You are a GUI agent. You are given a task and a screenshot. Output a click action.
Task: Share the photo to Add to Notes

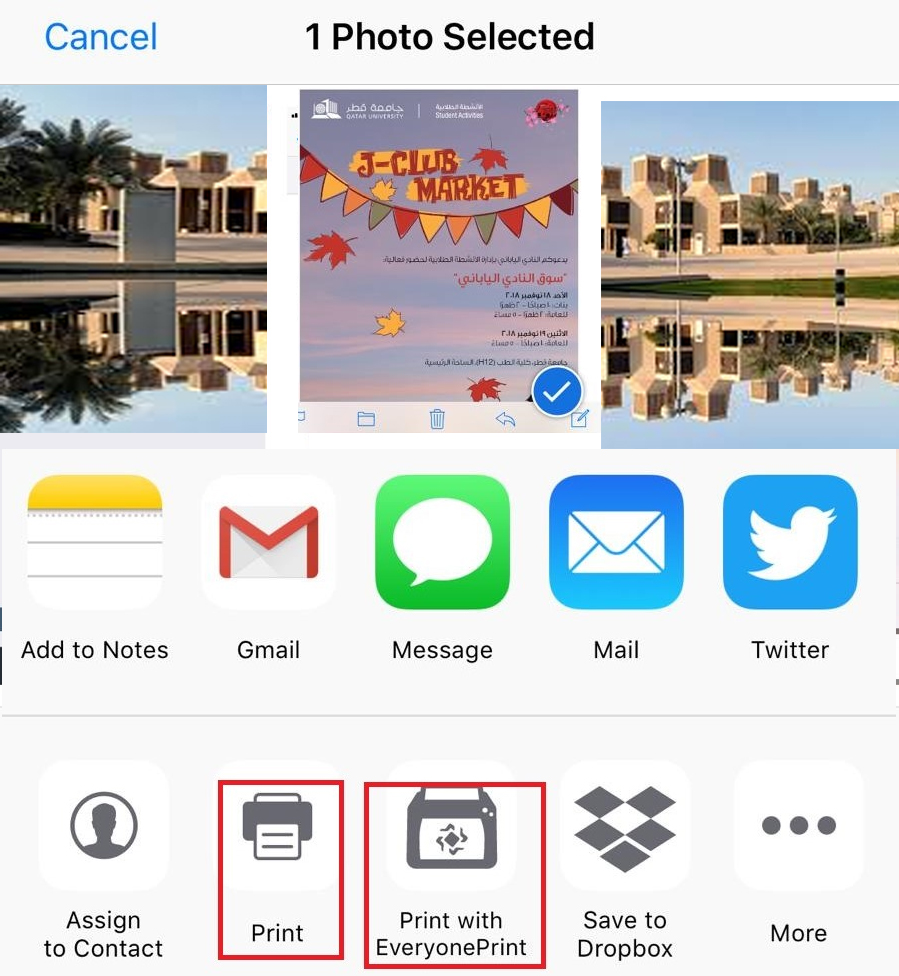tap(95, 543)
